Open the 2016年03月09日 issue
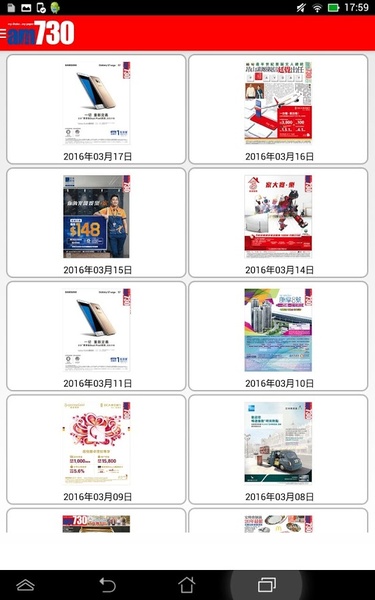Image resolution: width=375 pixels, height=600 pixels. tap(96, 450)
